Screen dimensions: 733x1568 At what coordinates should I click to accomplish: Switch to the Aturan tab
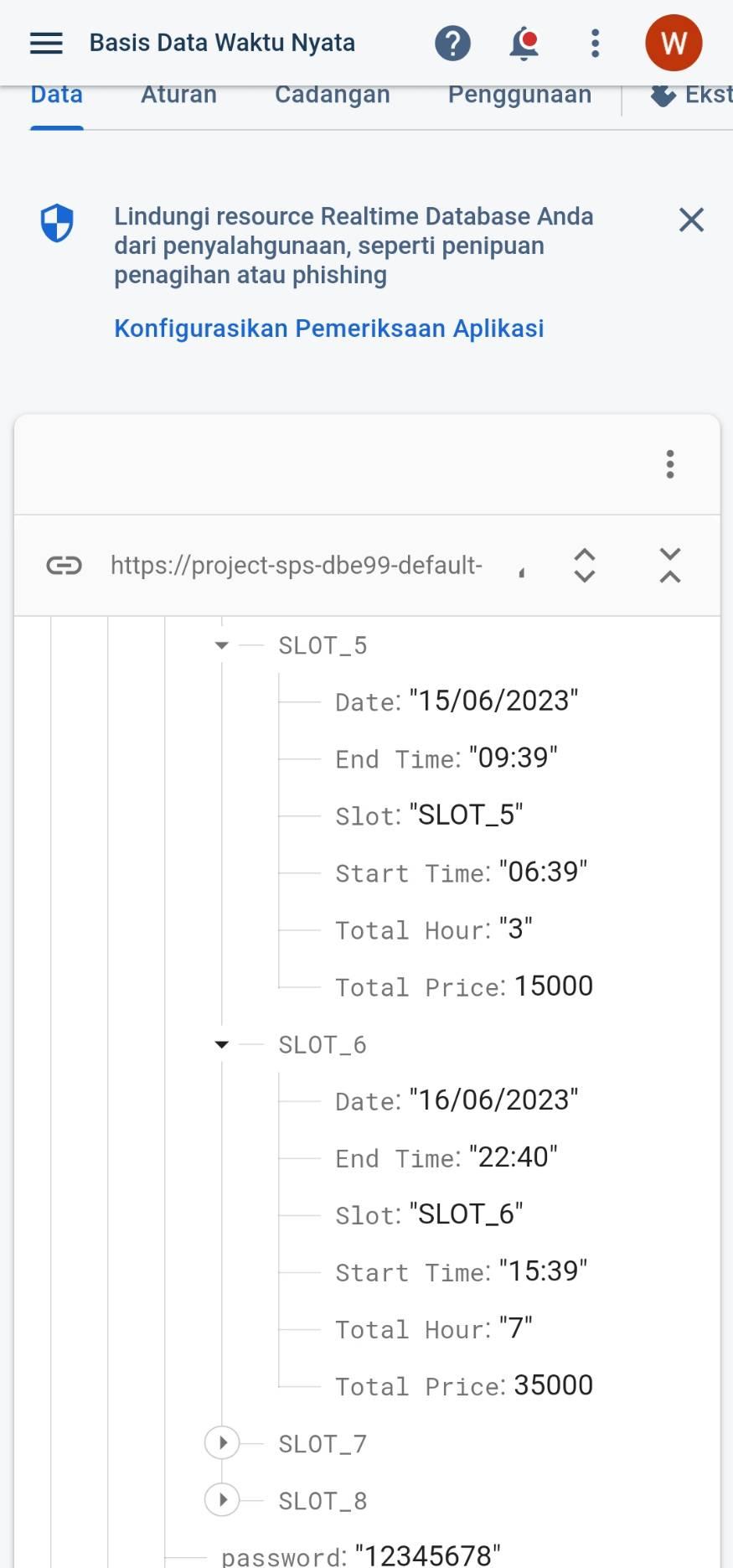click(178, 95)
